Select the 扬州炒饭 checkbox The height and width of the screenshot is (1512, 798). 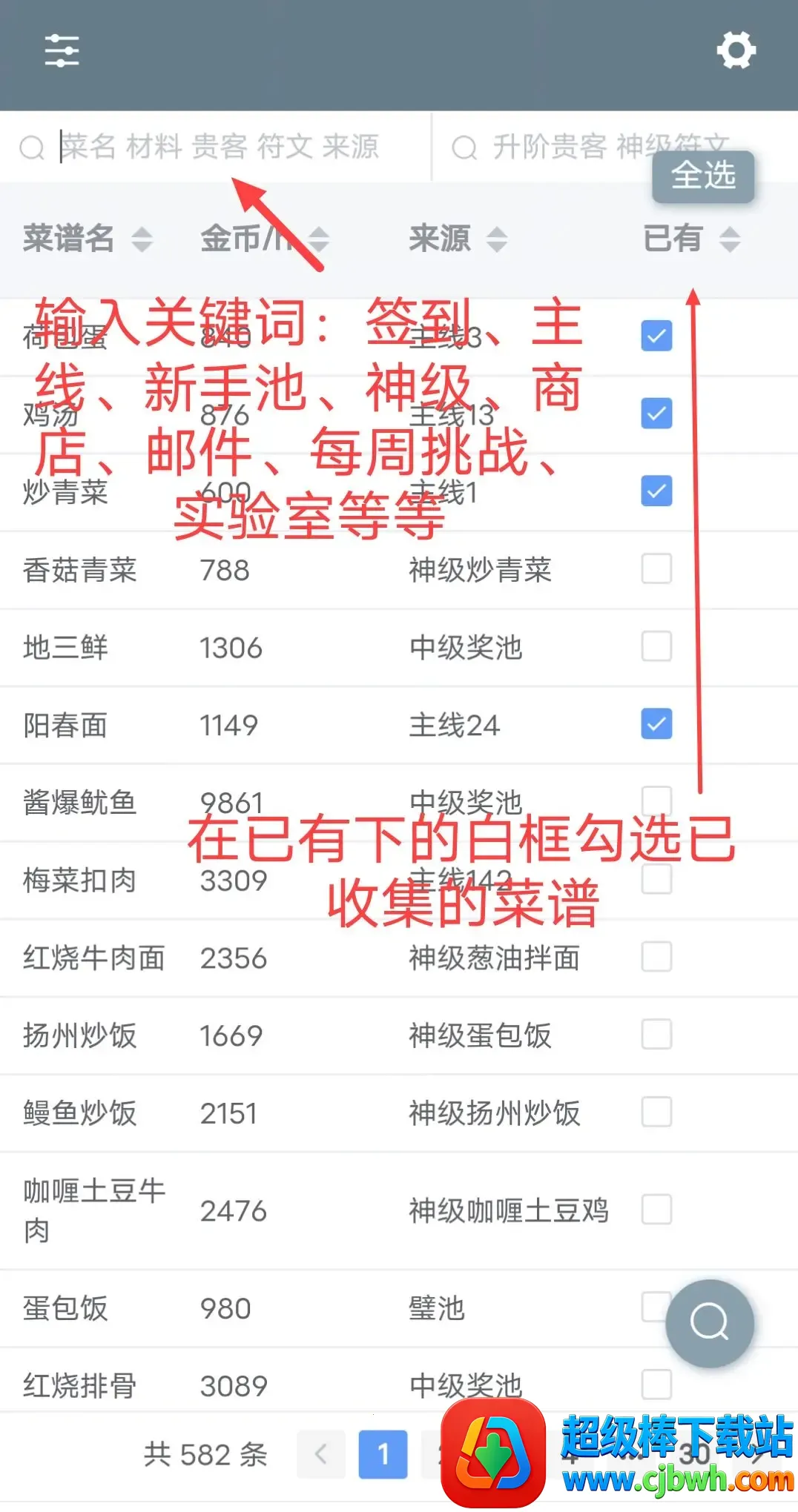[x=656, y=1035]
